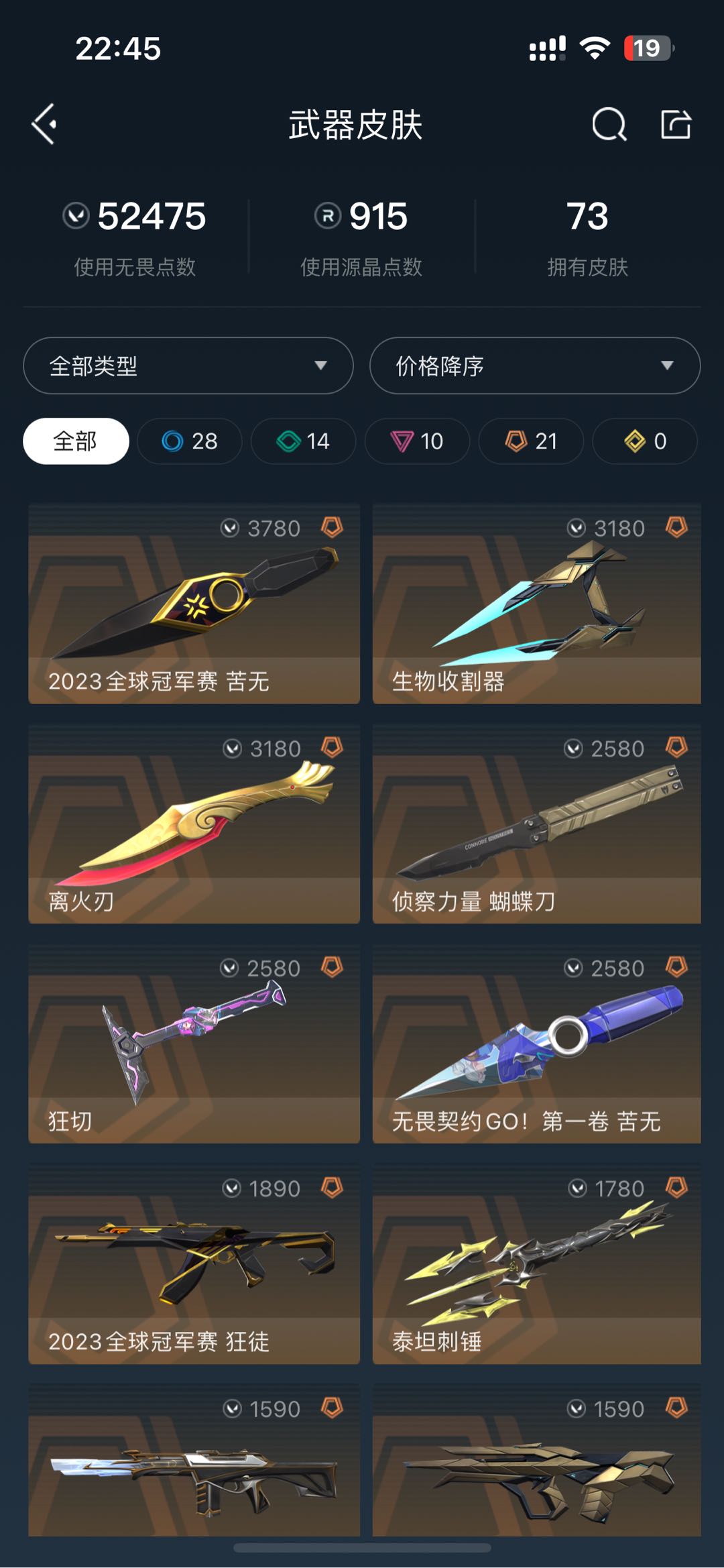The width and height of the screenshot is (724, 1568).
Task: Open the search icon in header
Action: pos(609,125)
